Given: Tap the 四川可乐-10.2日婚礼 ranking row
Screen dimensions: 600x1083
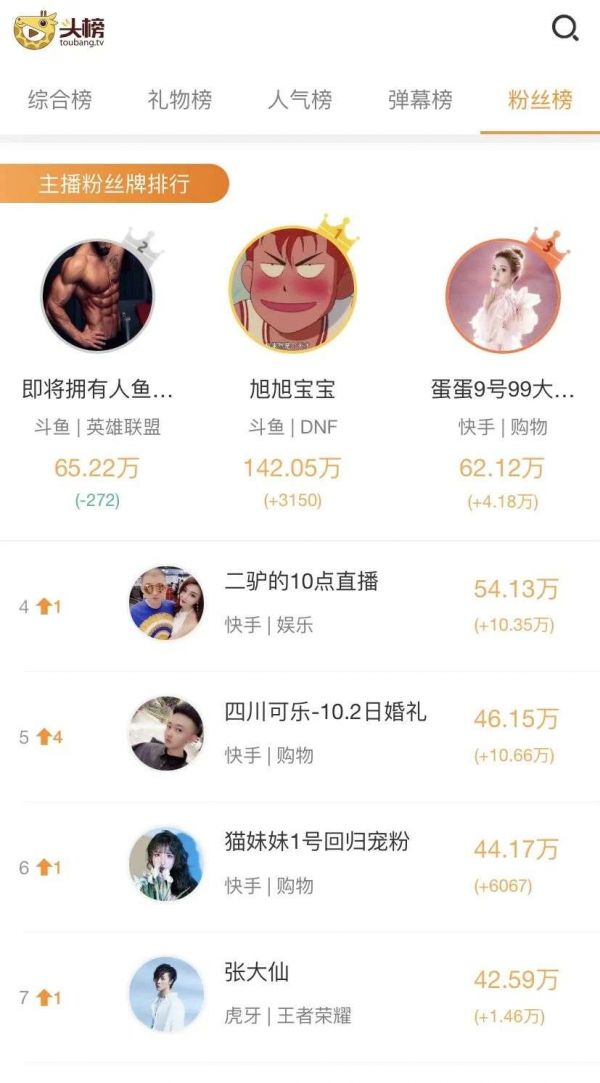Looking at the screenshot, I should point(300,734).
